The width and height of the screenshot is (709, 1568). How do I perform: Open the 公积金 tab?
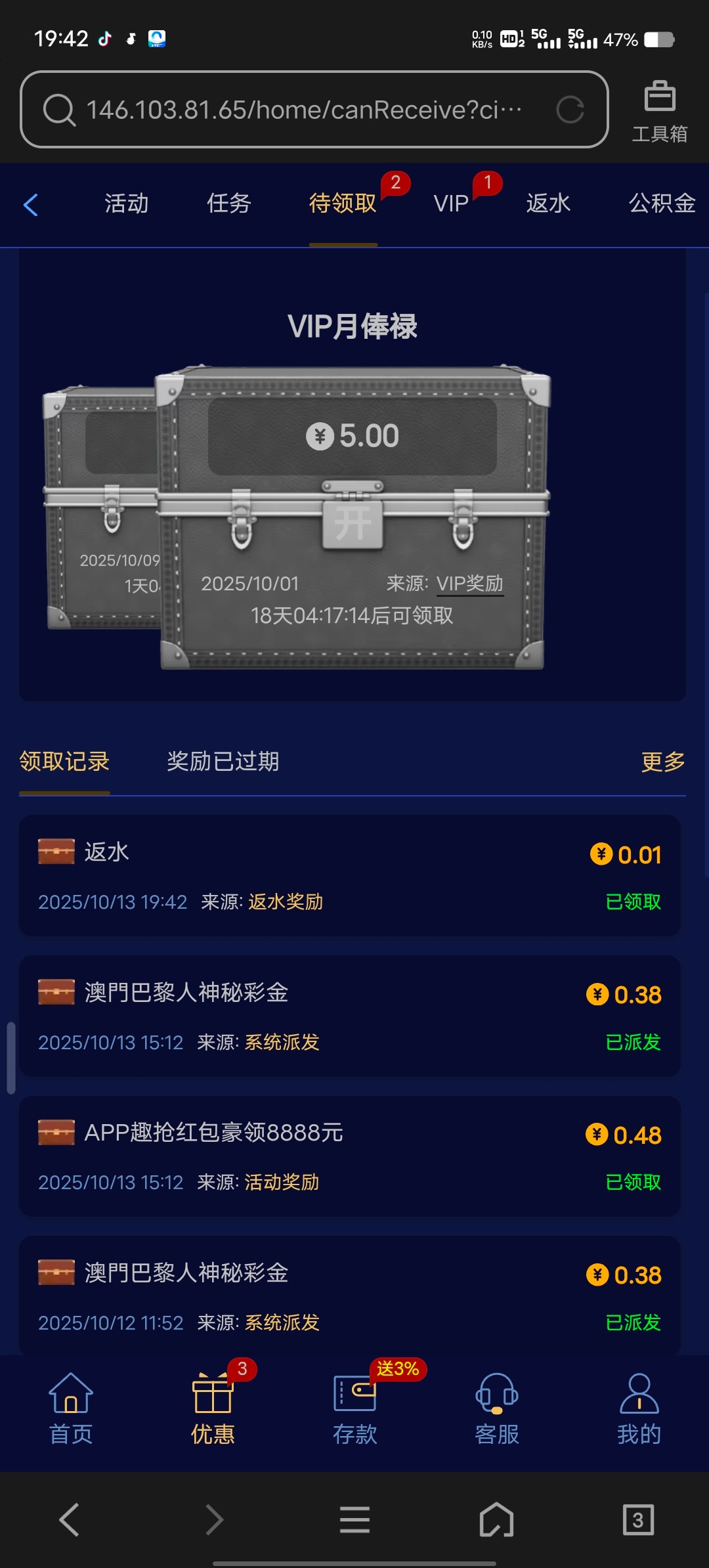[x=662, y=204]
